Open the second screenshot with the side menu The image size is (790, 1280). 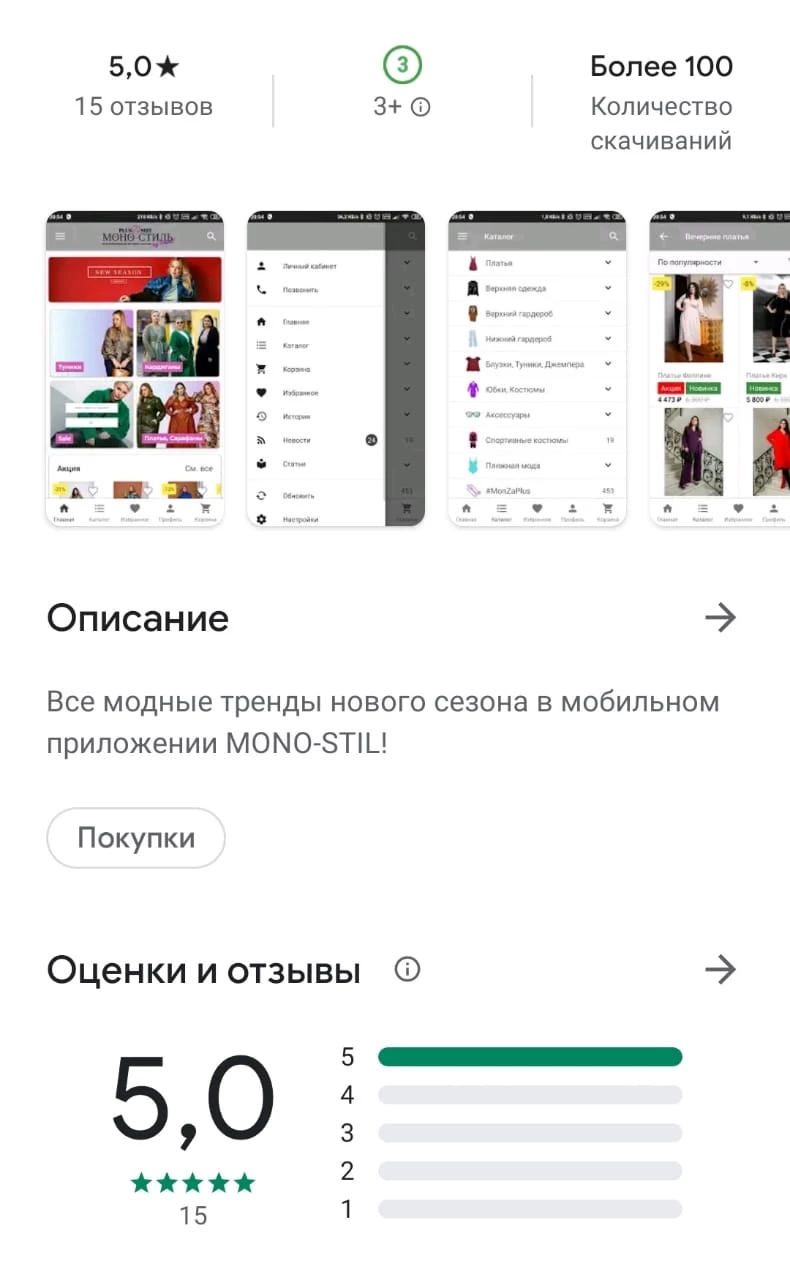(336, 368)
